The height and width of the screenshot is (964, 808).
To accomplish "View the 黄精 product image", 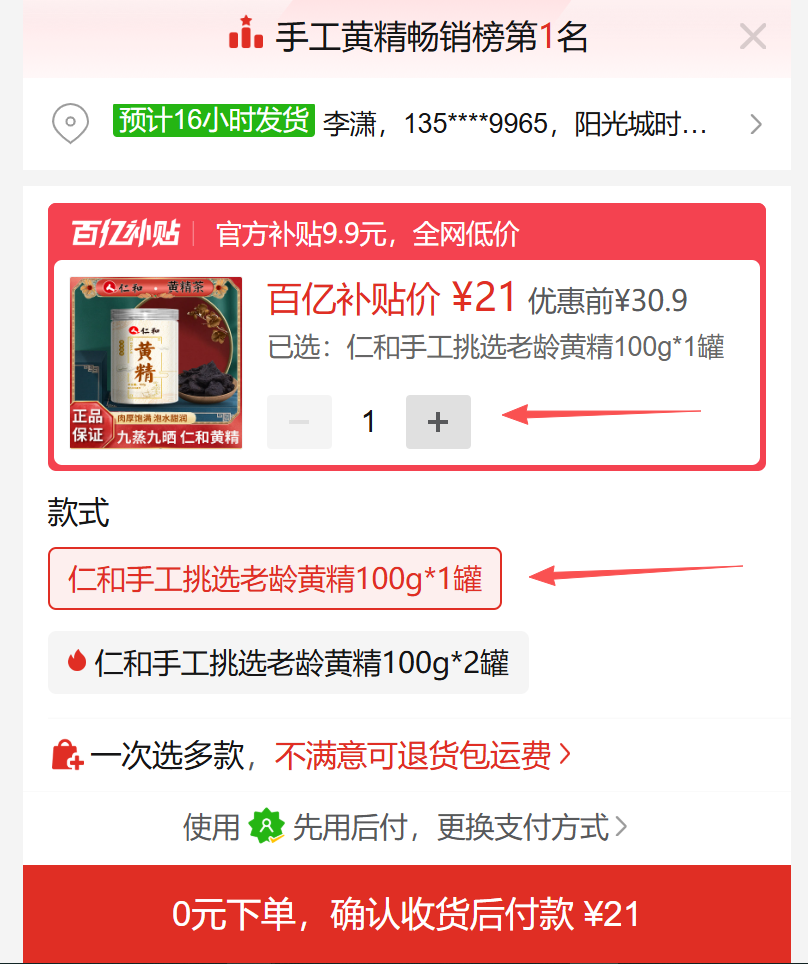I will (156, 363).
